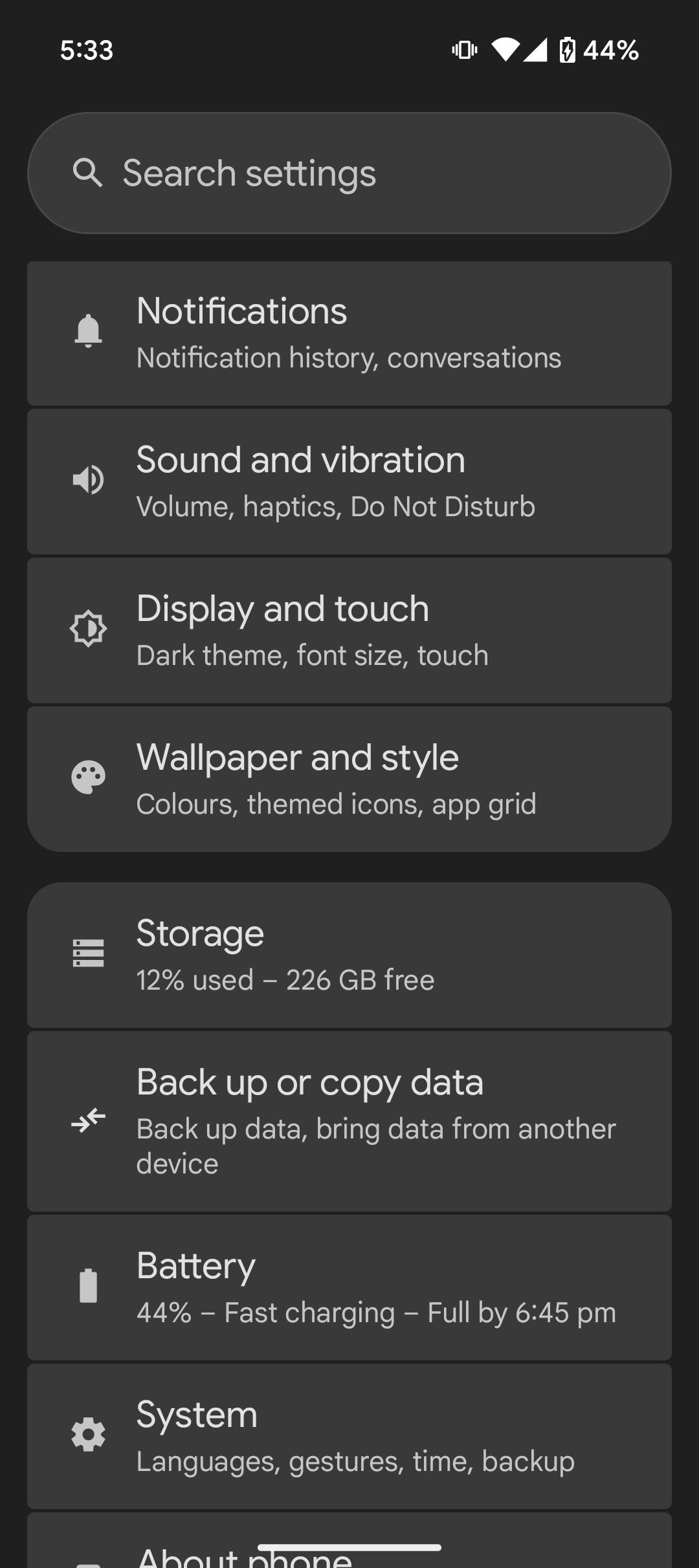Open Notifications settings
Viewport: 699px width, 1568px height.
click(x=349, y=331)
